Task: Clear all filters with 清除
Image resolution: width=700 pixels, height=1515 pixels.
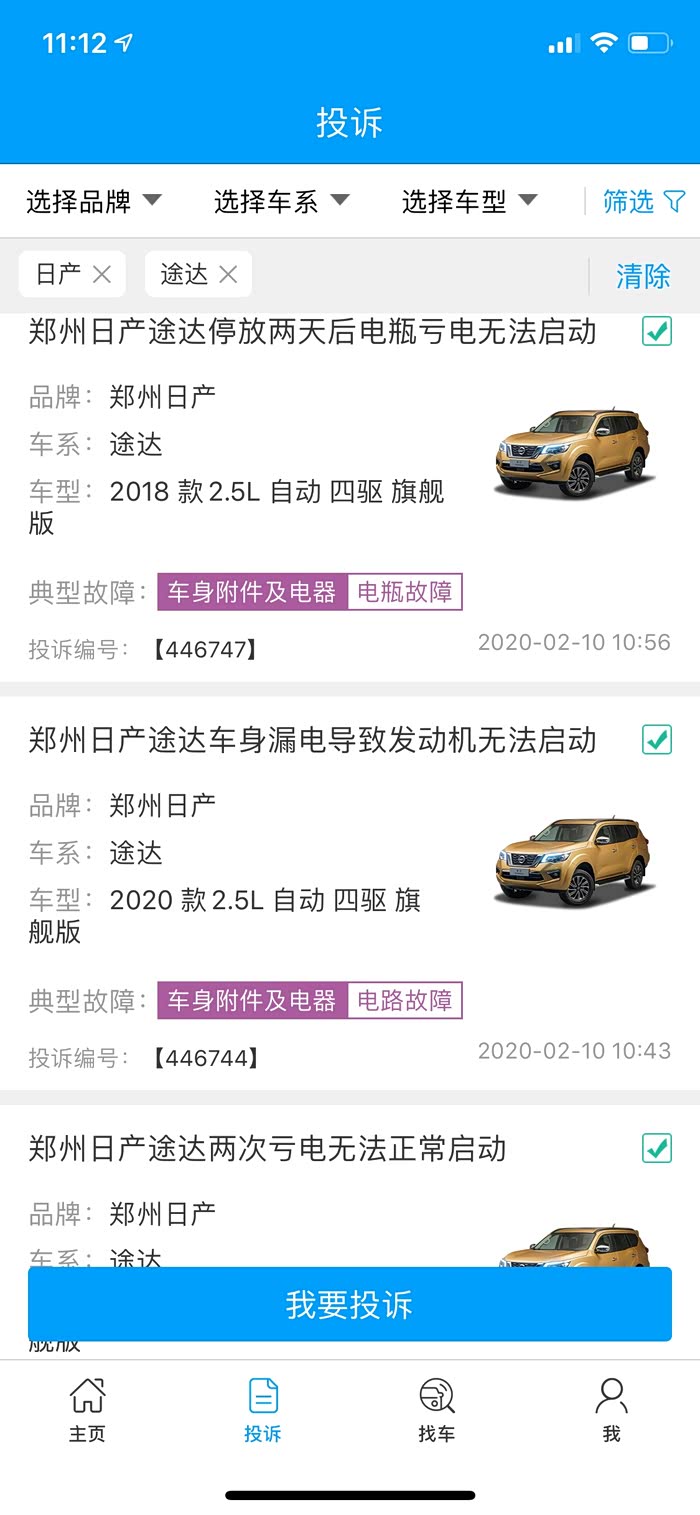Action: tap(643, 276)
